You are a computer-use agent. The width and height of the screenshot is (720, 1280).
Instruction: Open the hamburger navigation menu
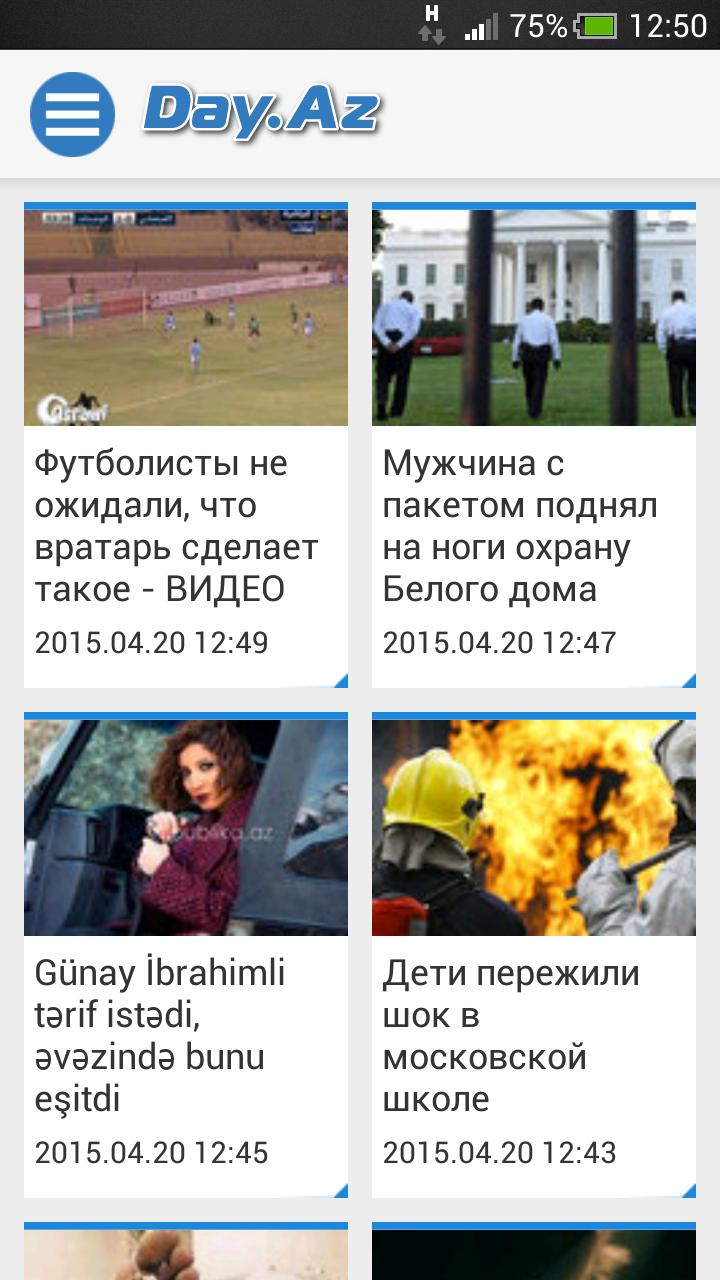click(72, 114)
